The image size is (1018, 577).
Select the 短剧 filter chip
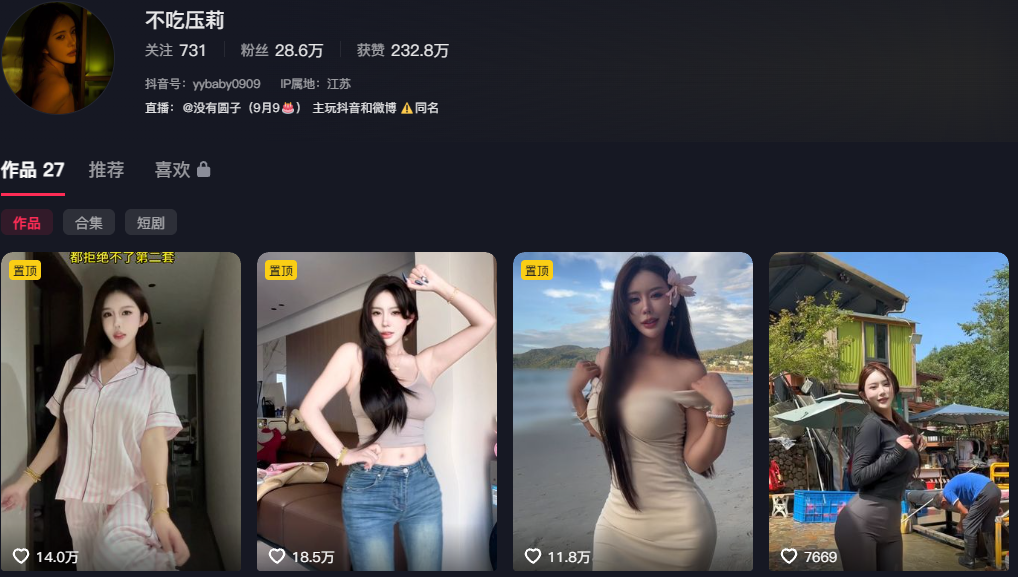(x=151, y=223)
